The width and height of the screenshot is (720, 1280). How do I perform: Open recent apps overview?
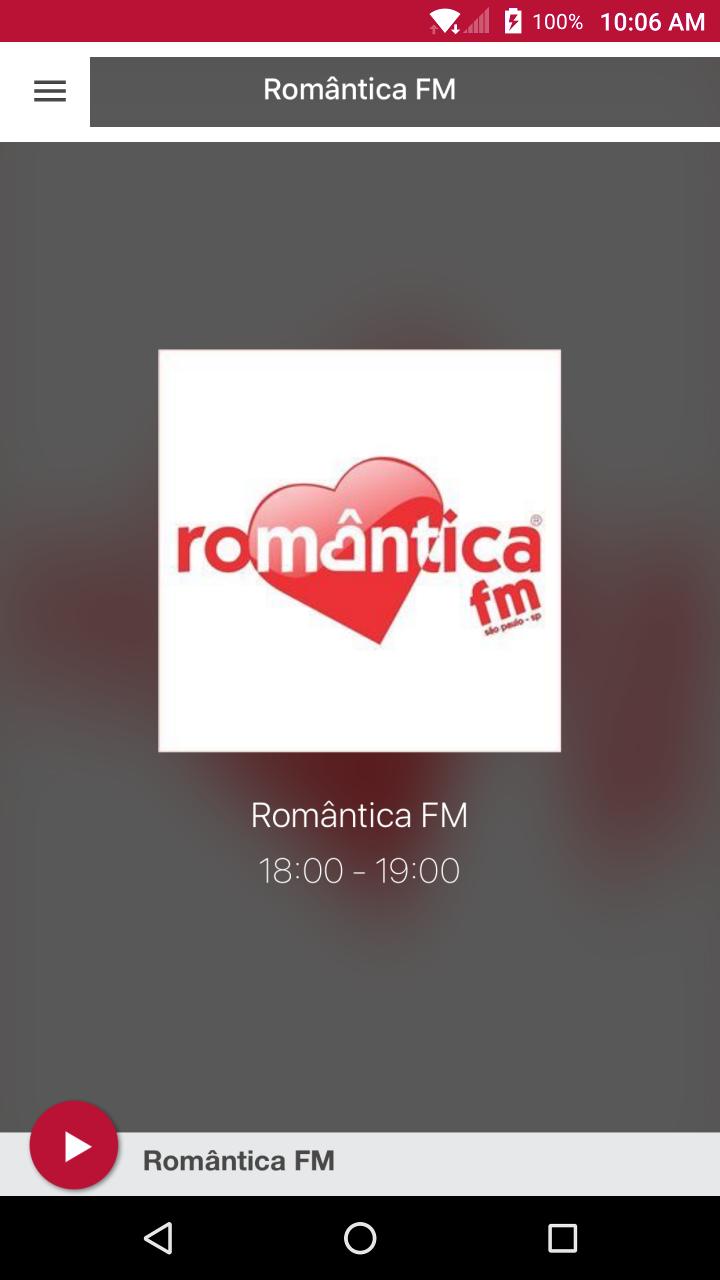pyautogui.click(x=562, y=1238)
